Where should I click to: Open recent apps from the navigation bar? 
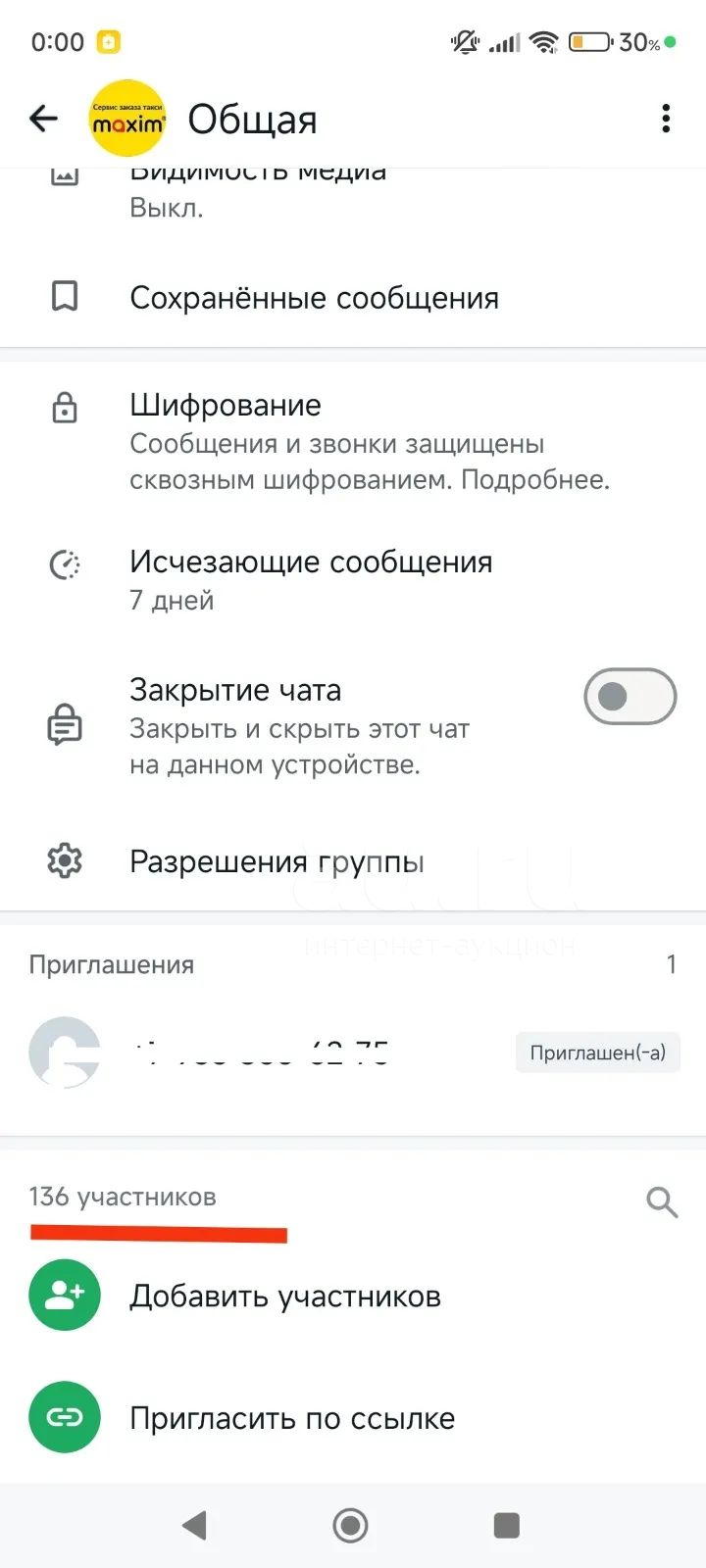[x=506, y=1525]
